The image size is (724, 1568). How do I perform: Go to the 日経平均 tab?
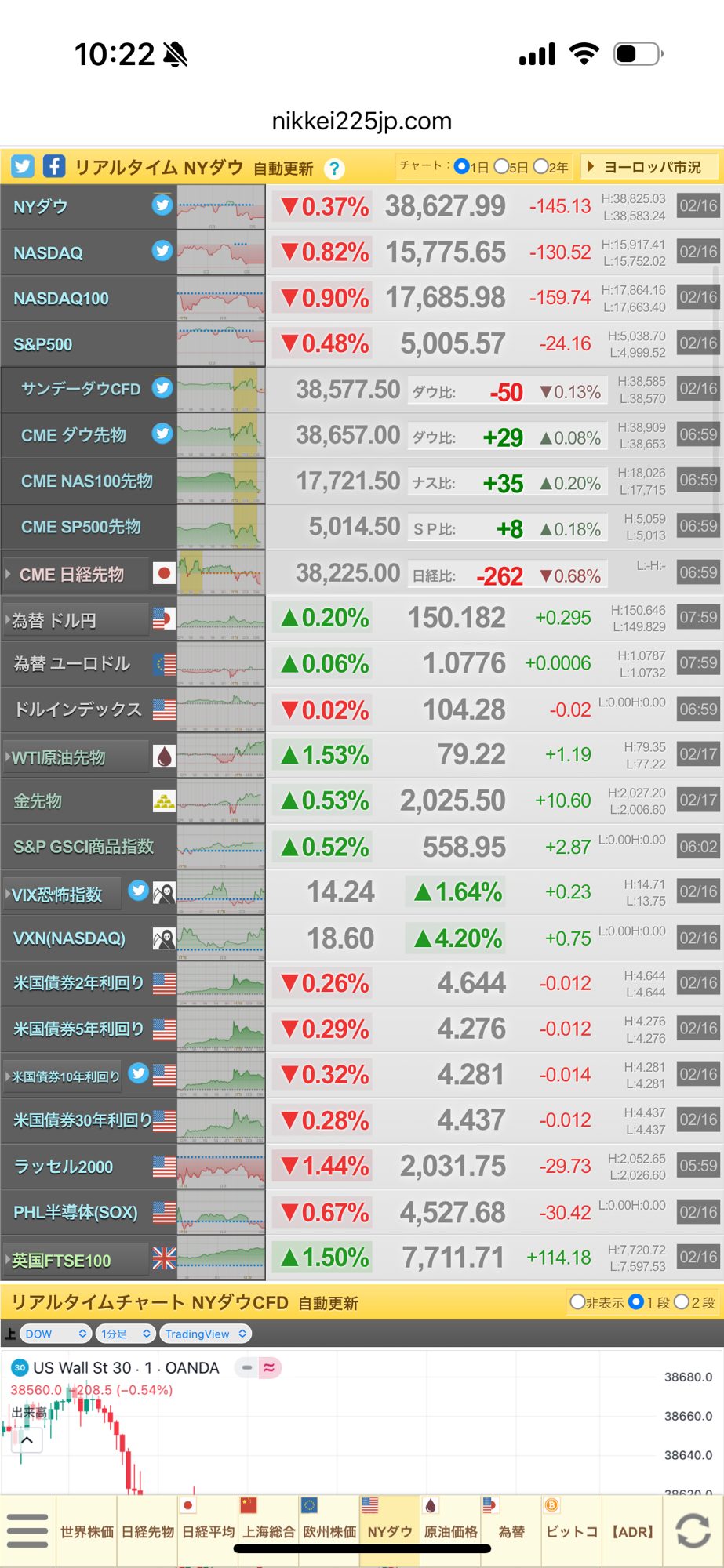click(x=208, y=1531)
